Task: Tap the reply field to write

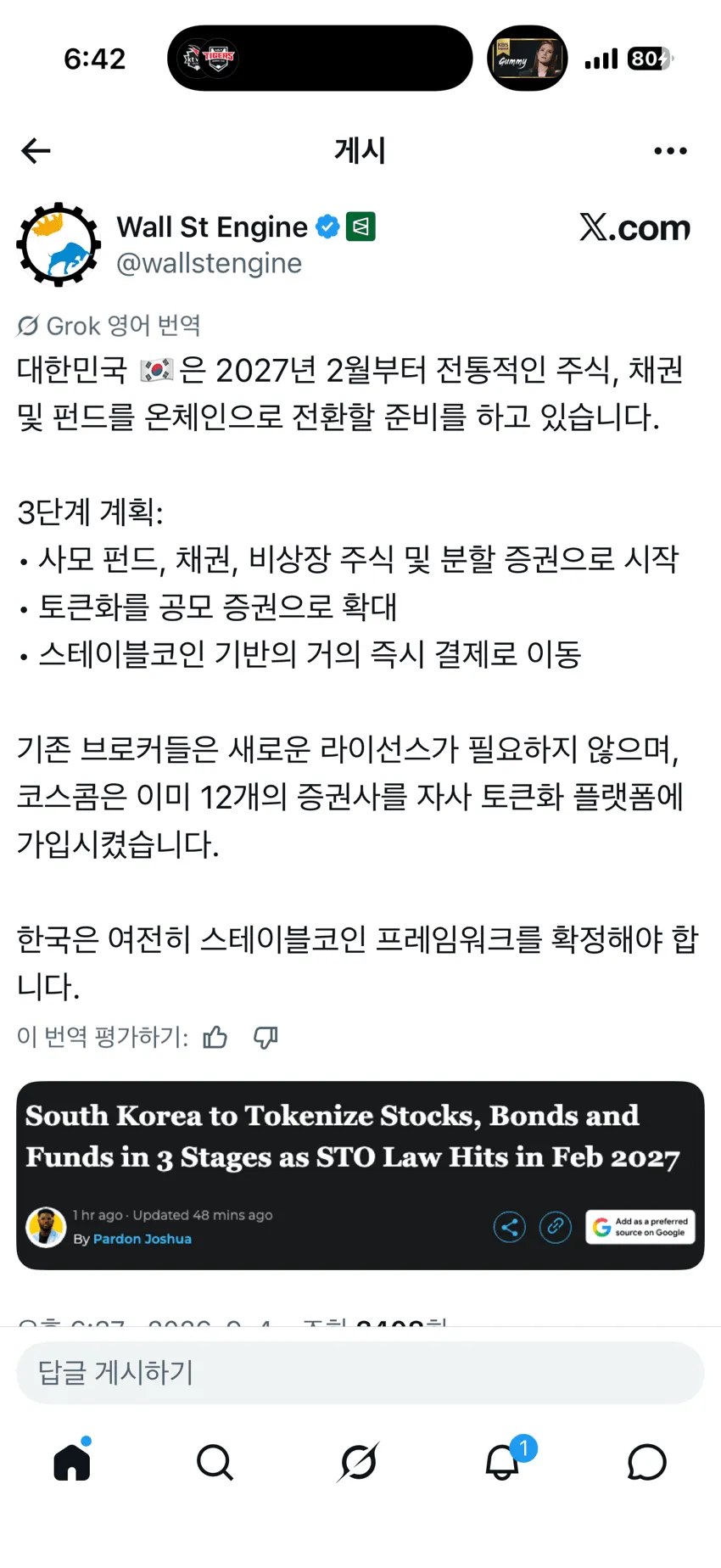Action: pos(360,1372)
